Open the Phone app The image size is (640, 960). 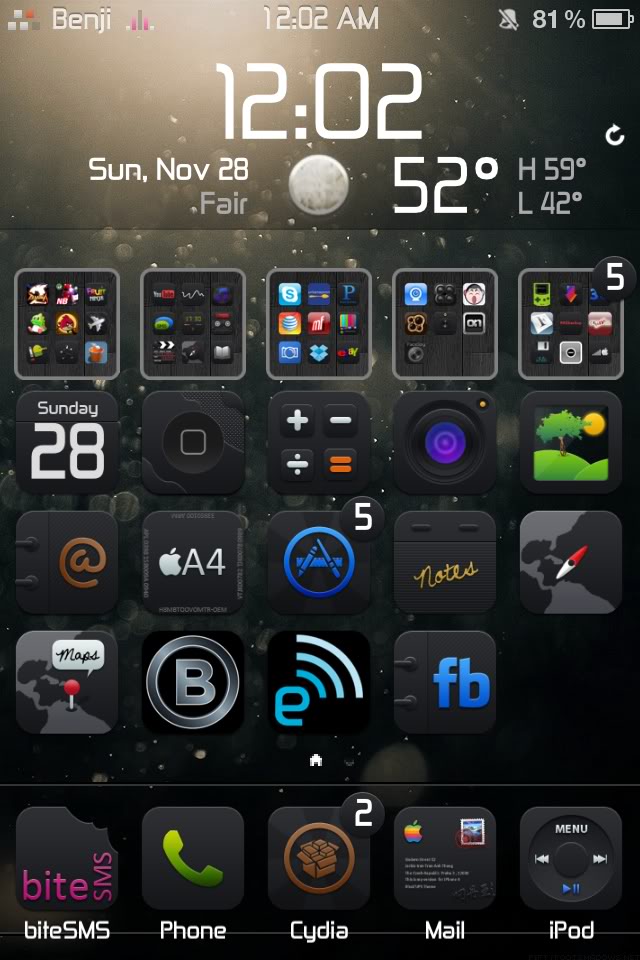point(193,858)
